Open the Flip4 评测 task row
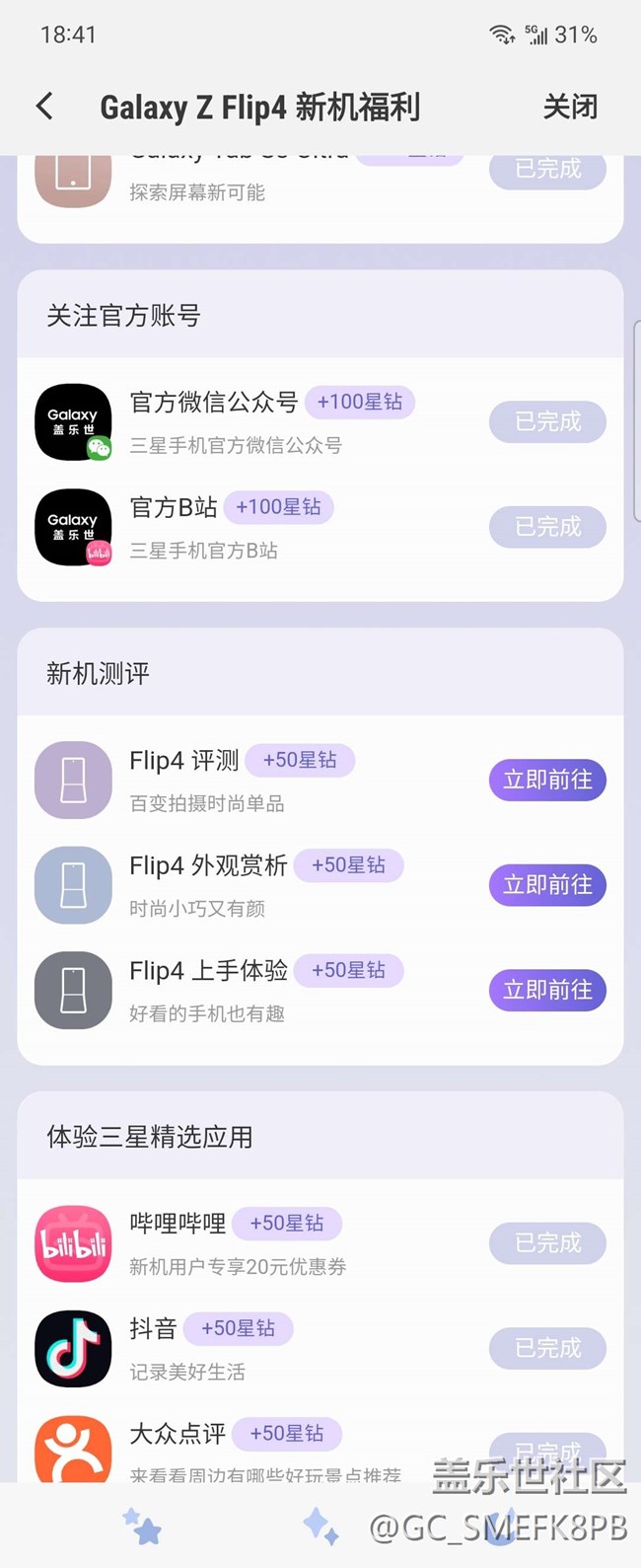Viewport: 641px width, 1568px height. 320,781
